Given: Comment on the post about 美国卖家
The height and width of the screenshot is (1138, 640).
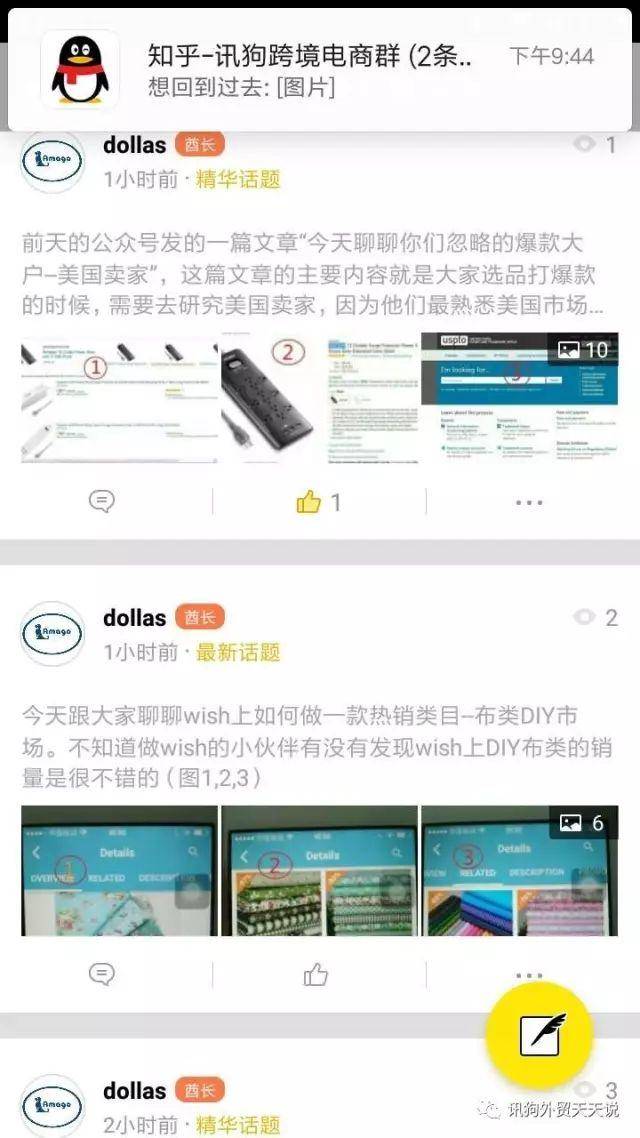Looking at the screenshot, I should 102,501.
